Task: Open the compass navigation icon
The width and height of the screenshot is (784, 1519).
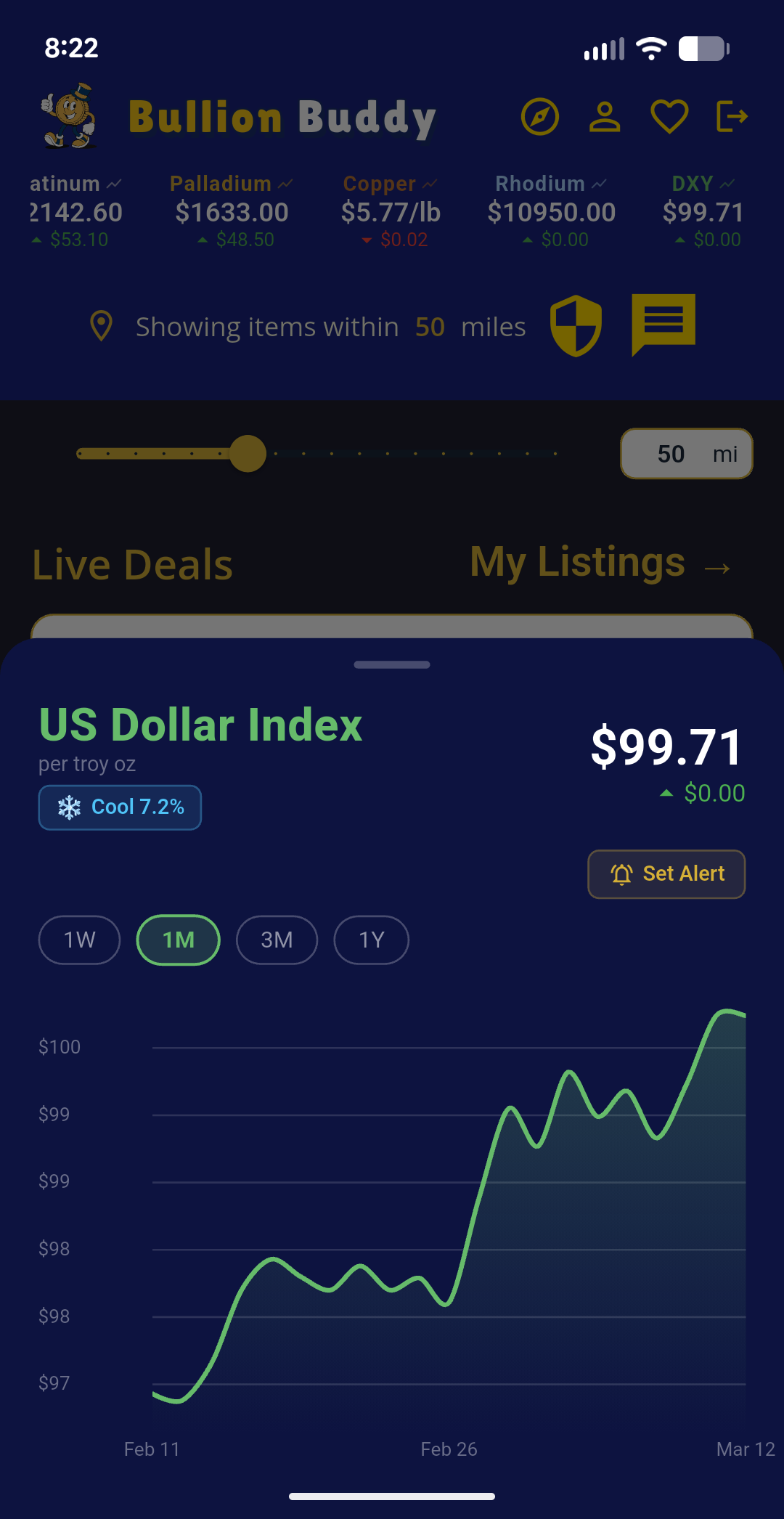Action: [539, 117]
